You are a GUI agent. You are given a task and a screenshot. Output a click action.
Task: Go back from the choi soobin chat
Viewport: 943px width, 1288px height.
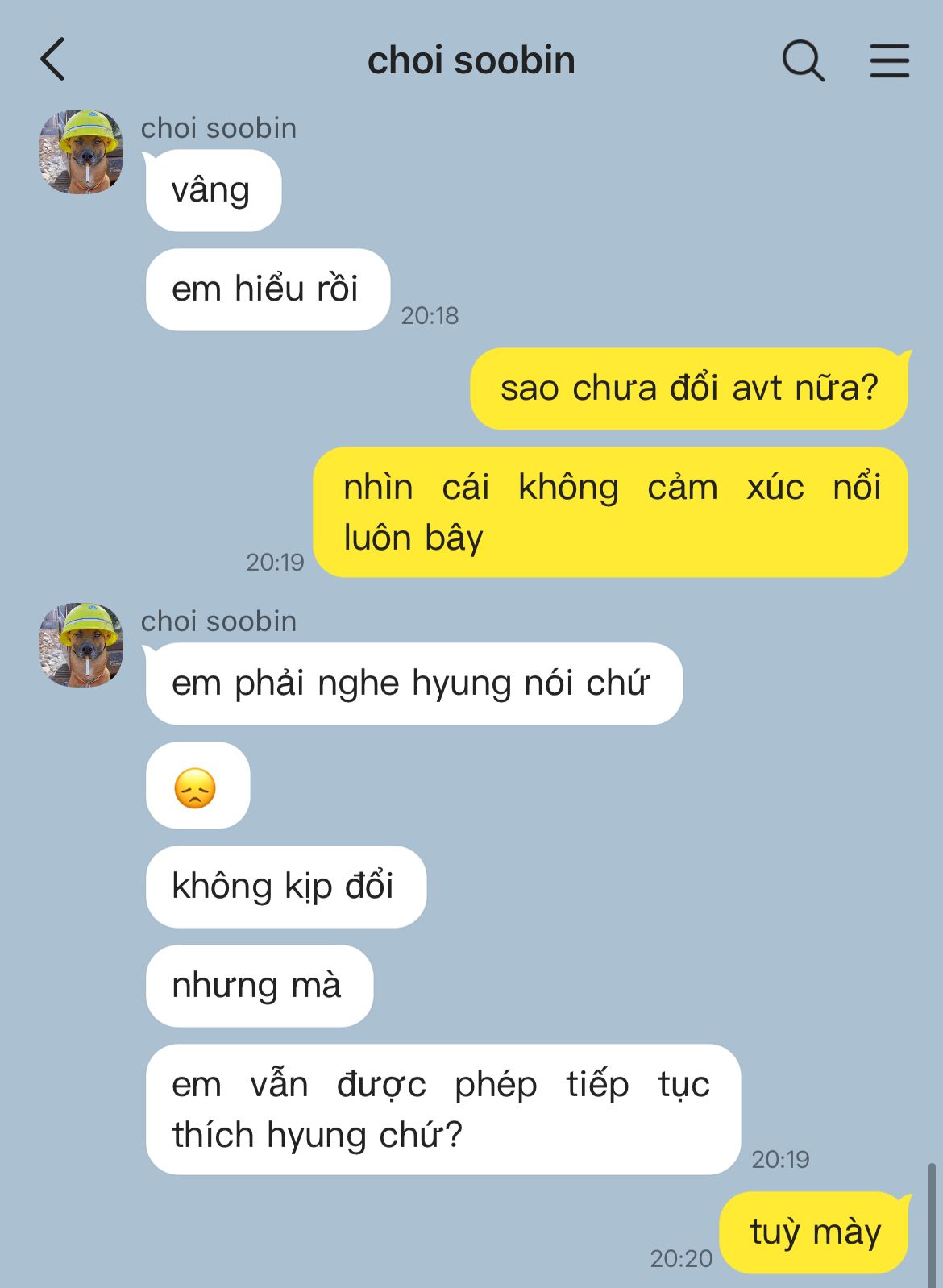(53, 60)
